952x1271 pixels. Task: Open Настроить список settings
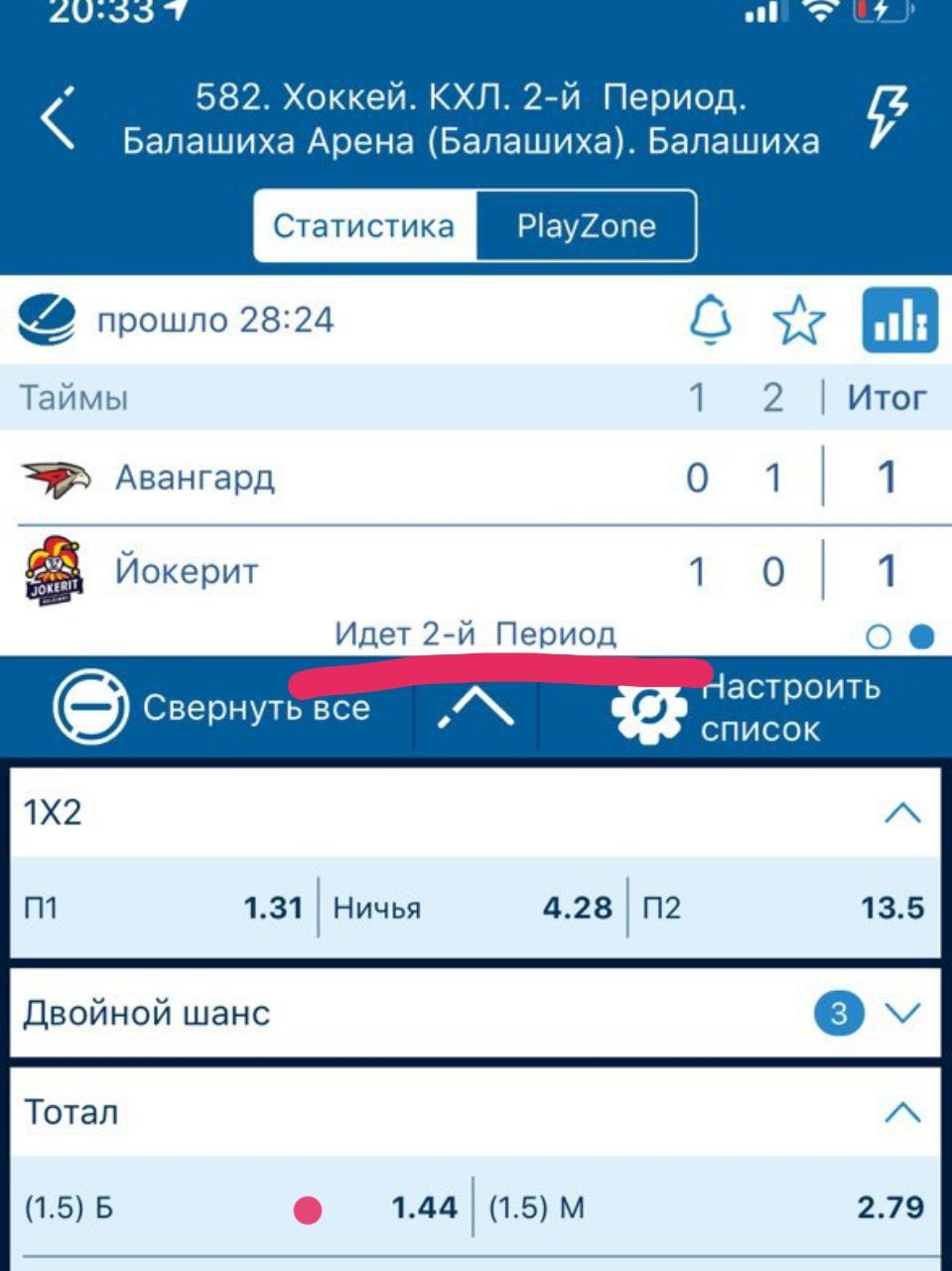(x=745, y=707)
